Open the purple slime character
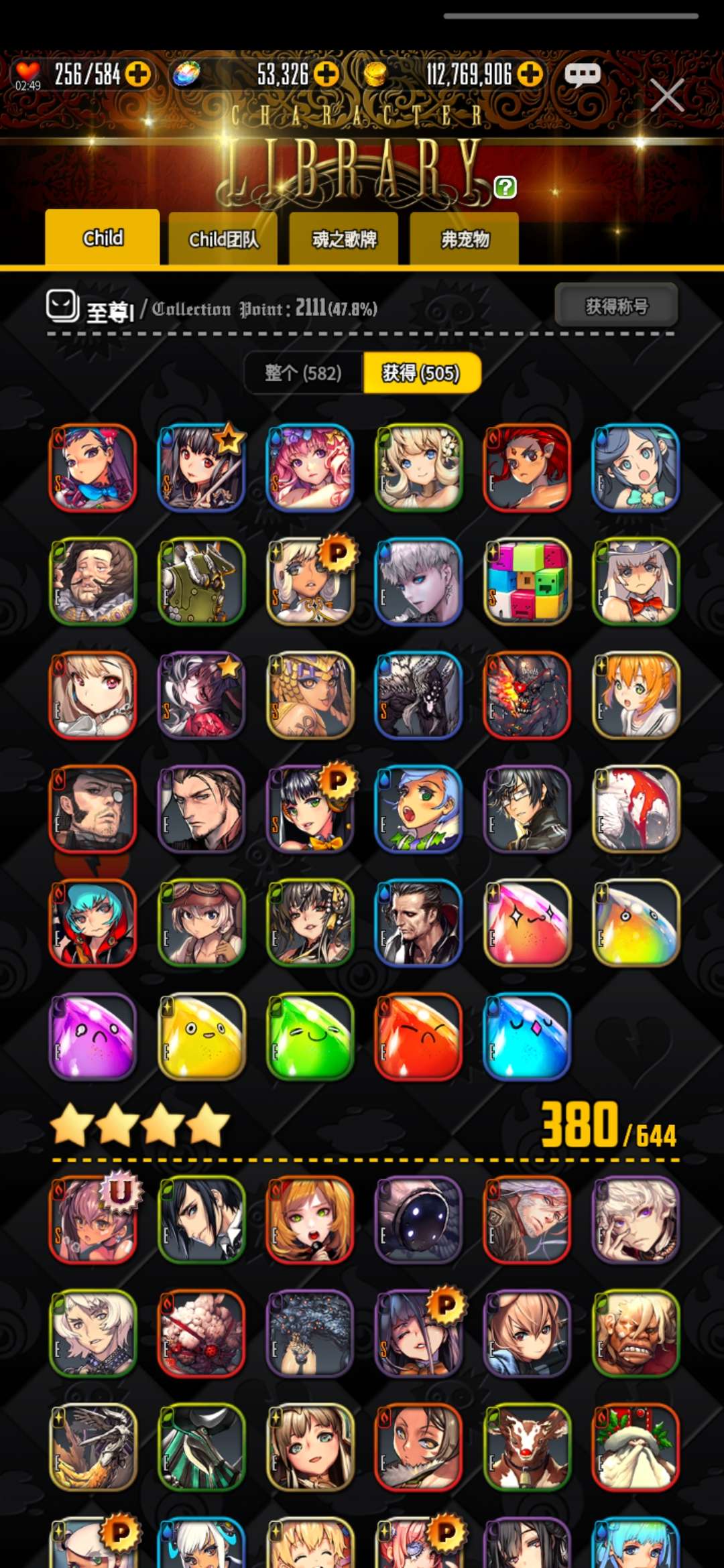This screenshot has width=724, height=1568. pos(93,1037)
